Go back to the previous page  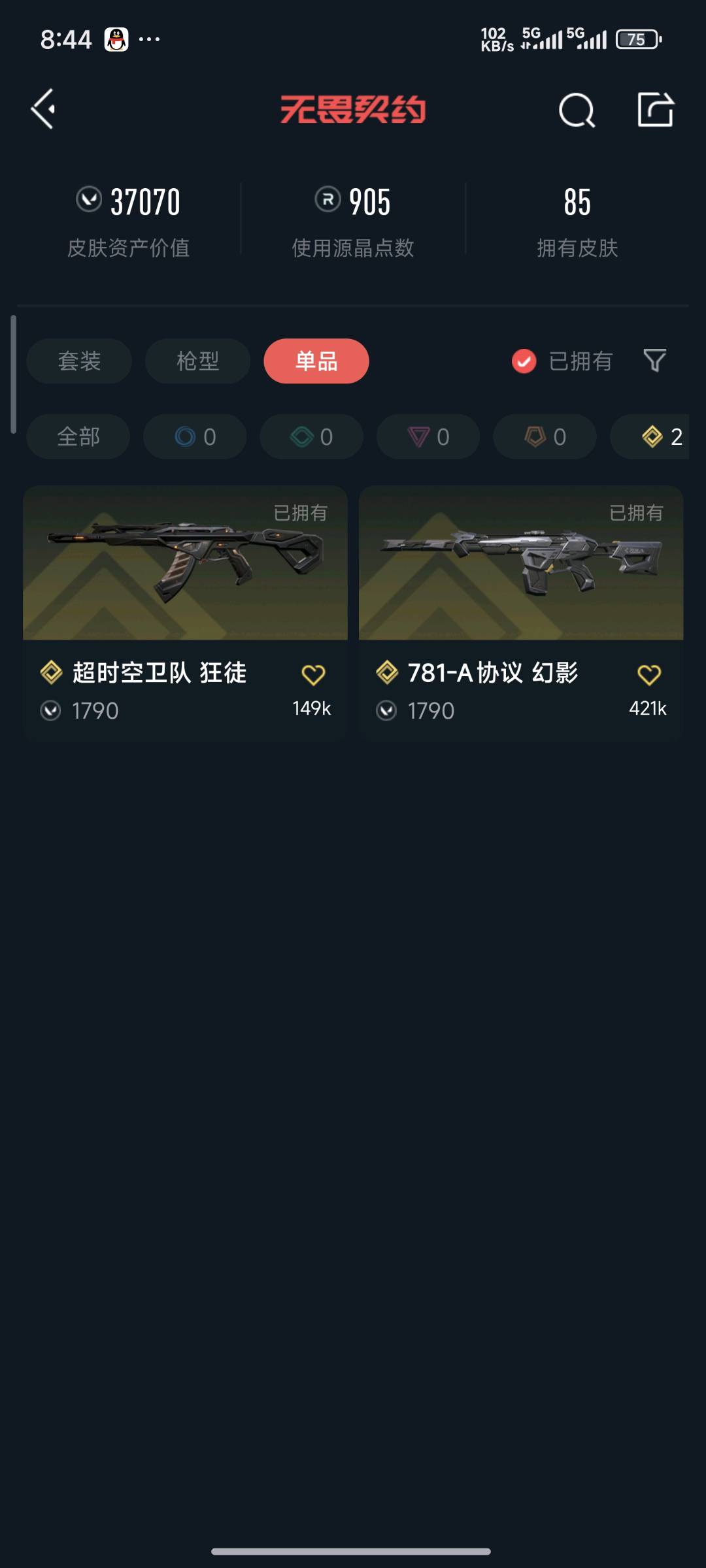[44, 108]
